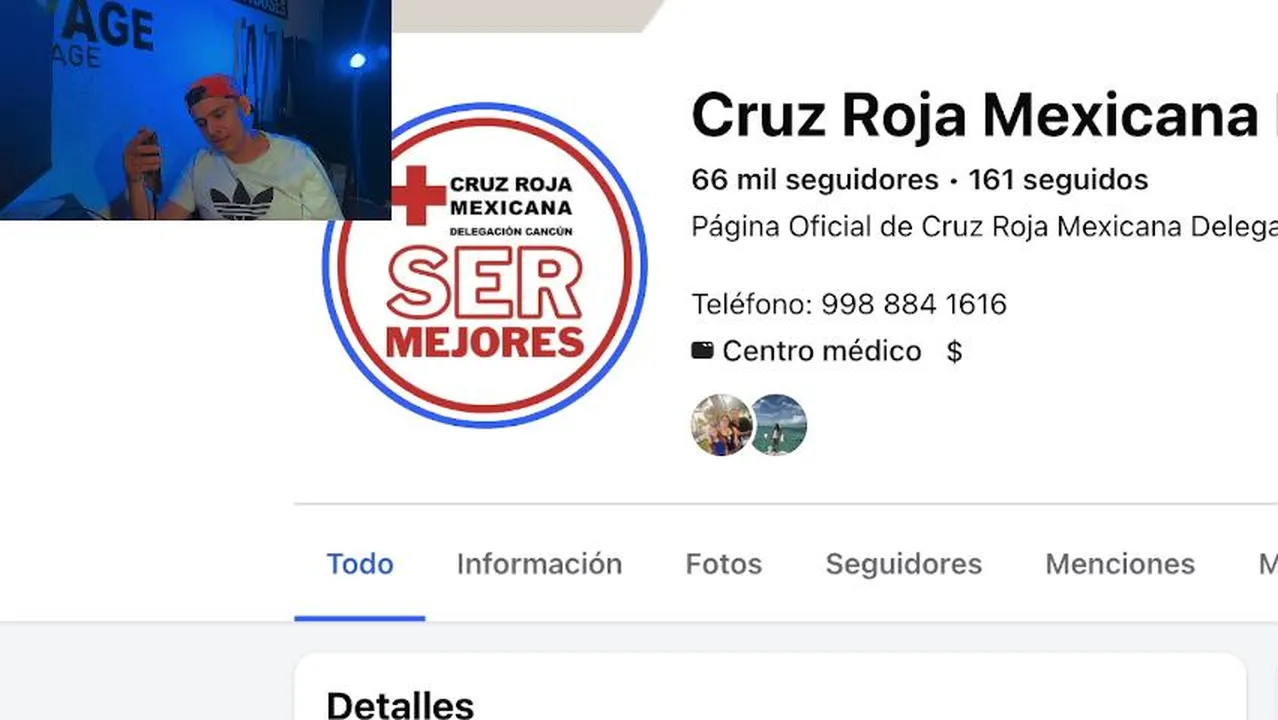
Task: View friends who follow this page
Action: (x=748, y=425)
